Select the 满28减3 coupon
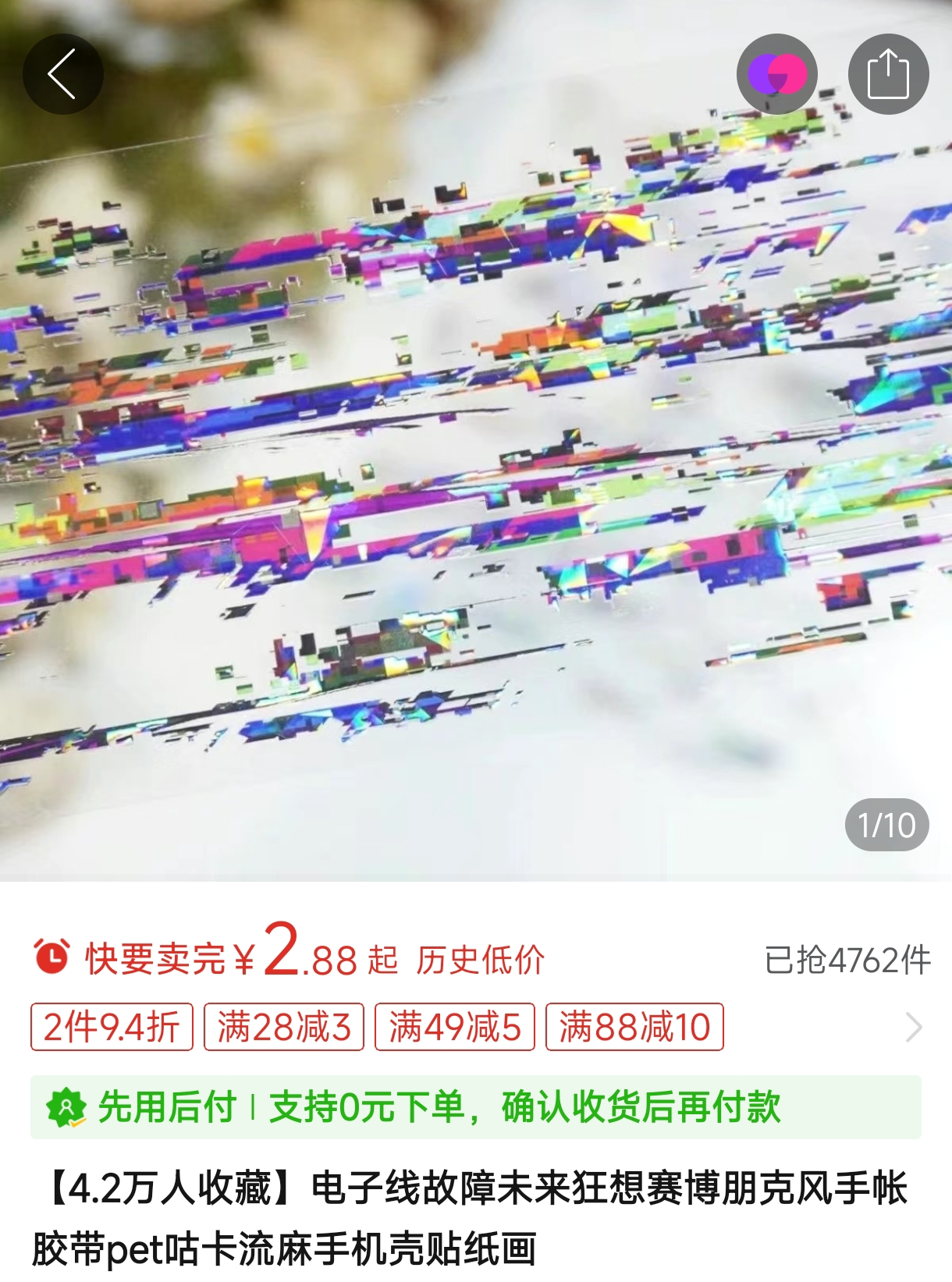The width and height of the screenshot is (952, 1282). 284,1027
